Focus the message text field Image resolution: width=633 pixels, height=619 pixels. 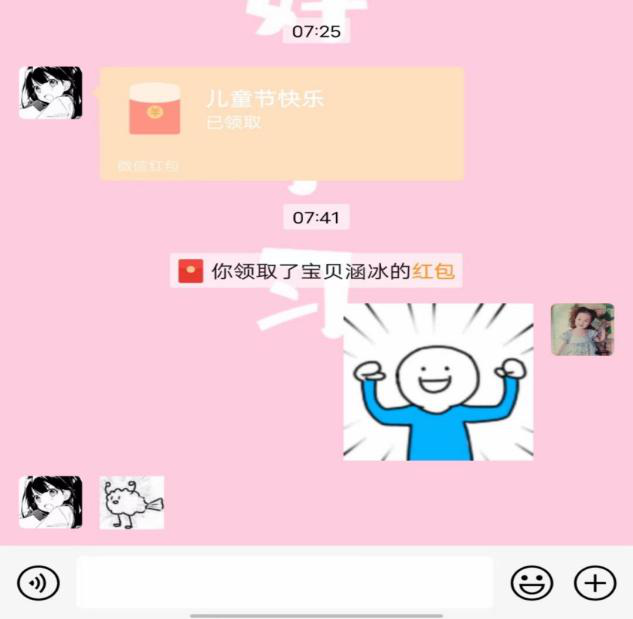[x=284, y=582]
